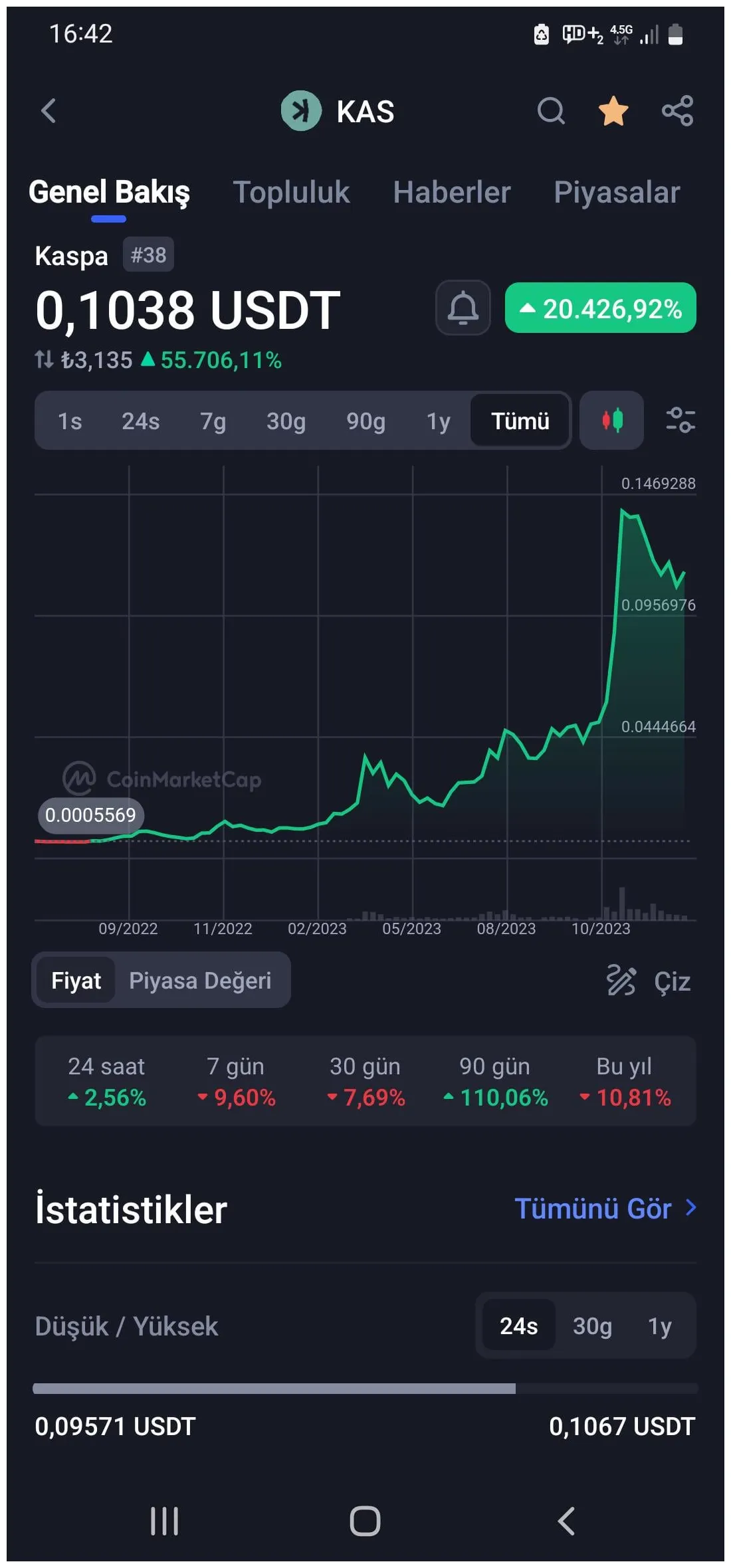Screen dimensions: 731x1568
Task: Share the Kaspa coin page
Action: [x=677, y=111]
